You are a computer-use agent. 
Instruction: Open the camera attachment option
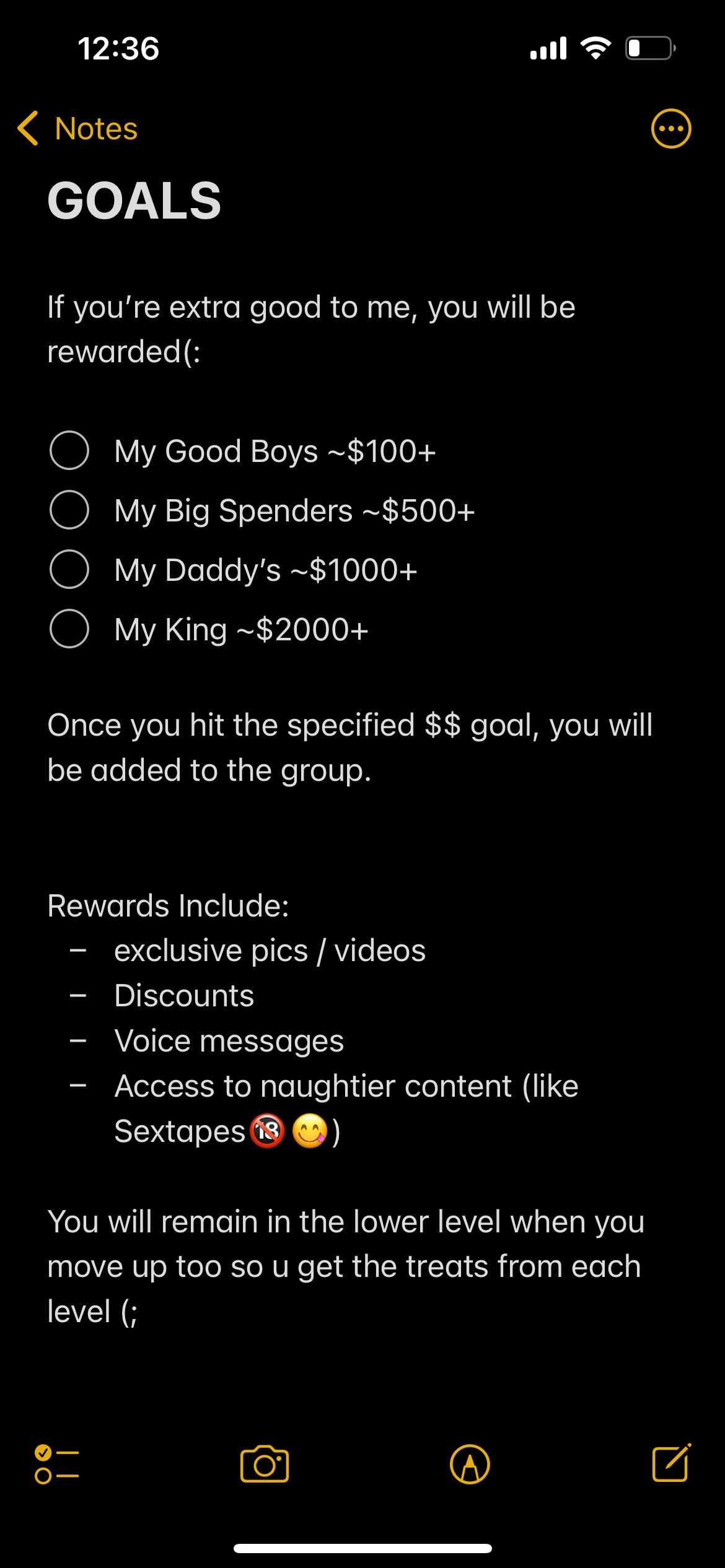265,1464
